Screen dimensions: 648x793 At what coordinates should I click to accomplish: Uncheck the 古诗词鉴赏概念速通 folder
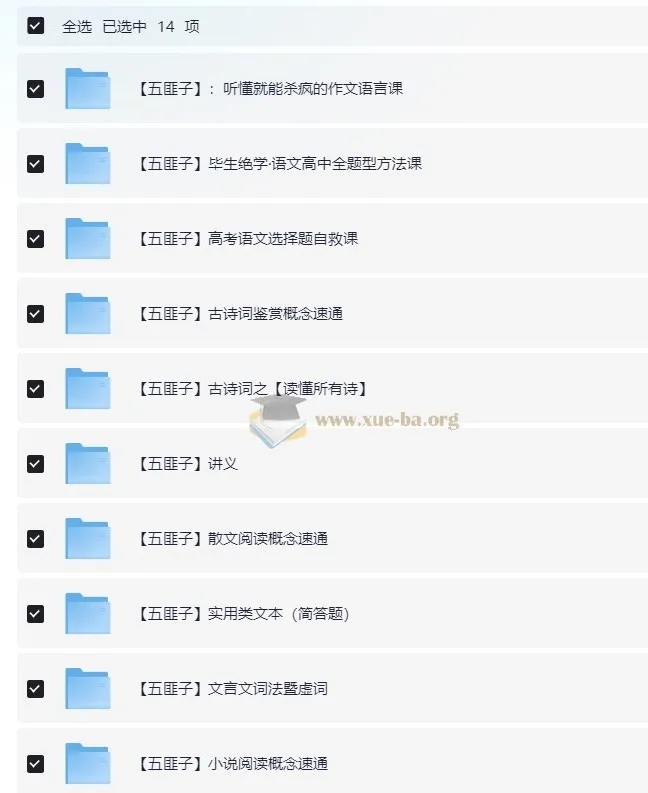(36, 314)
